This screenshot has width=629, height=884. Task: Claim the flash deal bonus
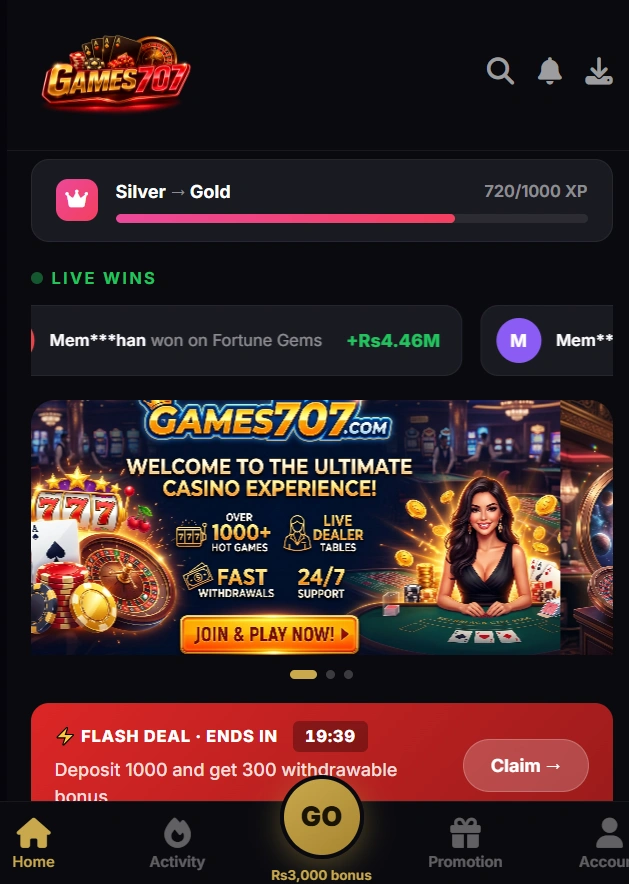[525, 766]
